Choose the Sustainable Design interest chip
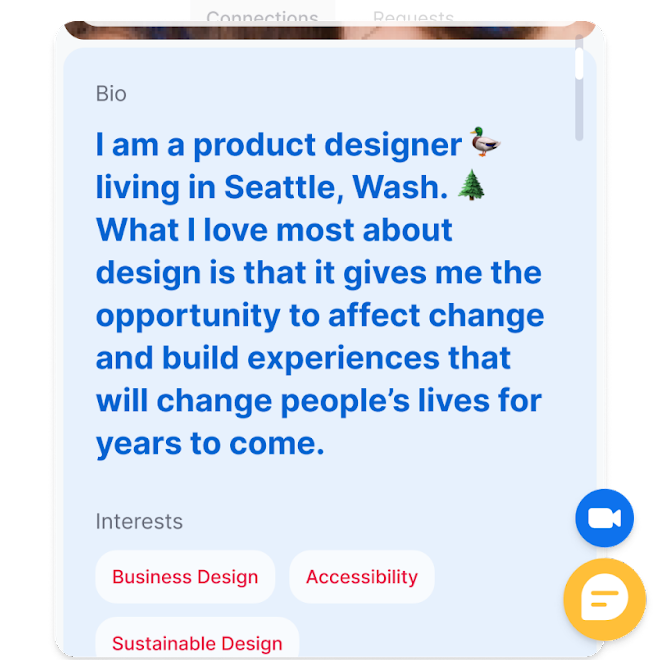Viewport: 660px width, 660px height. 197,642
